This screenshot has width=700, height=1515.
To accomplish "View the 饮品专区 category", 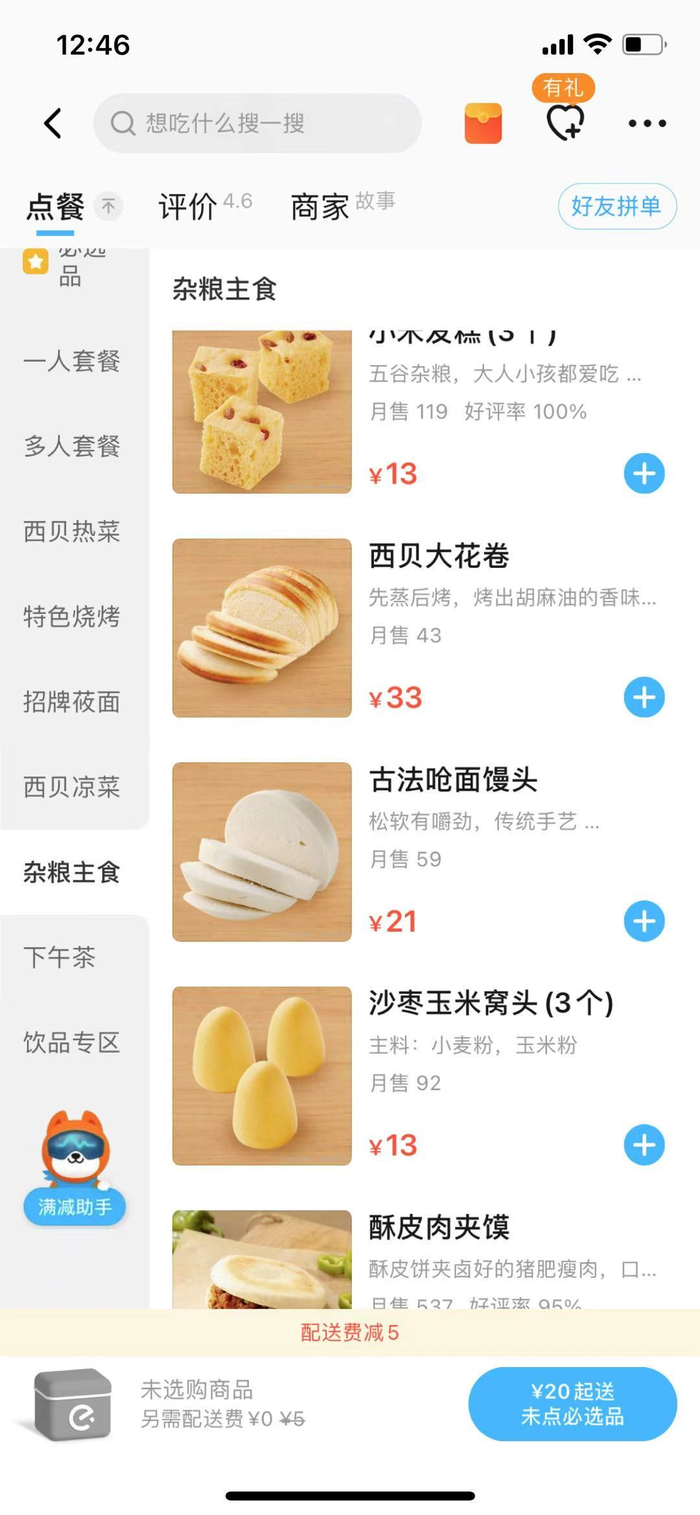I will 72,1042.
